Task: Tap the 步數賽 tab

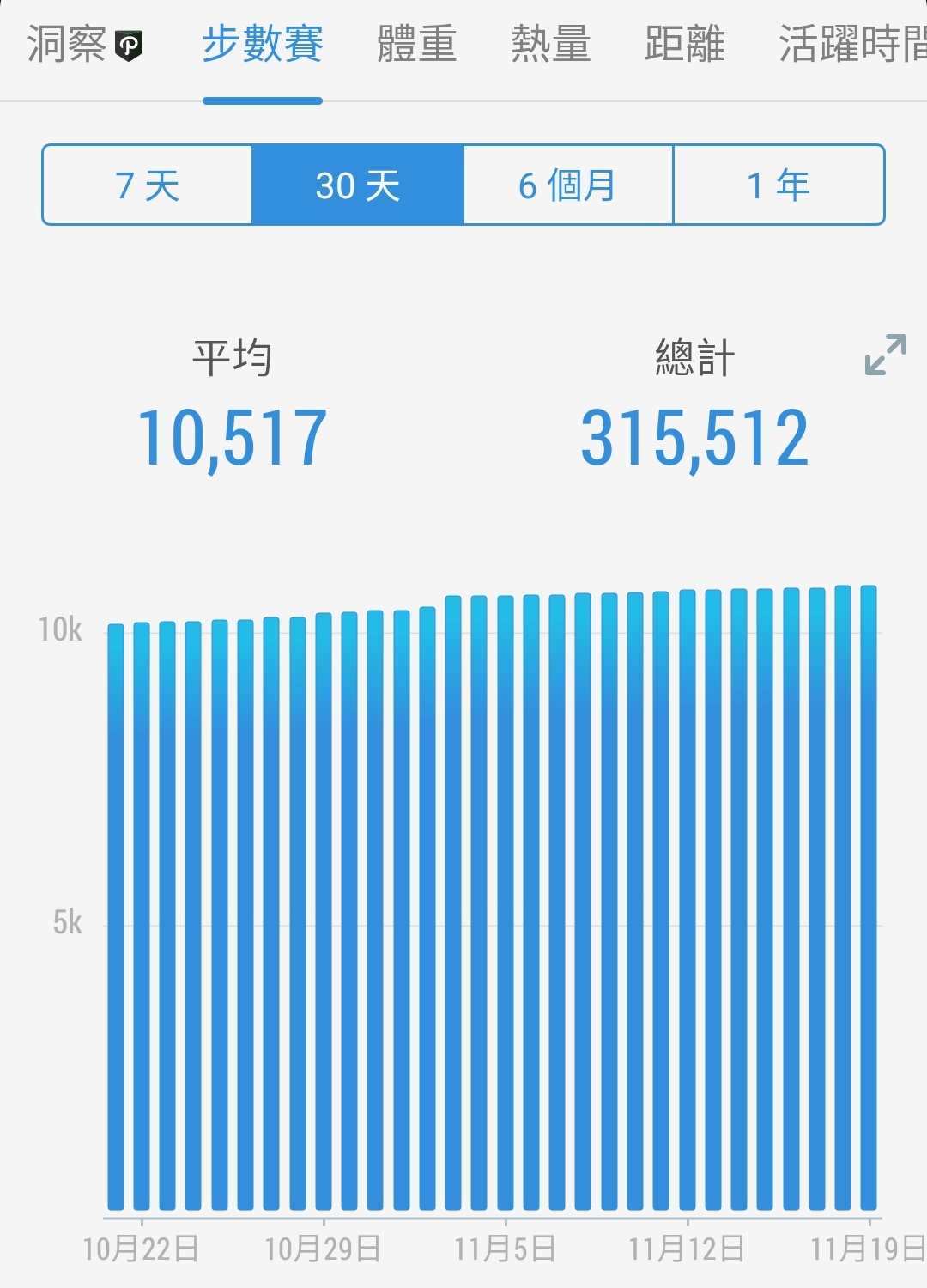Action: tap(263, 45)
